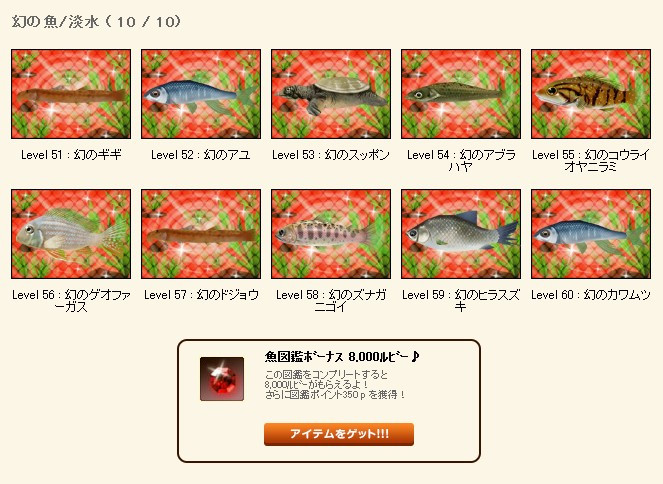Open the Level 52 幻のアユ fish tile

coord(200,94)
